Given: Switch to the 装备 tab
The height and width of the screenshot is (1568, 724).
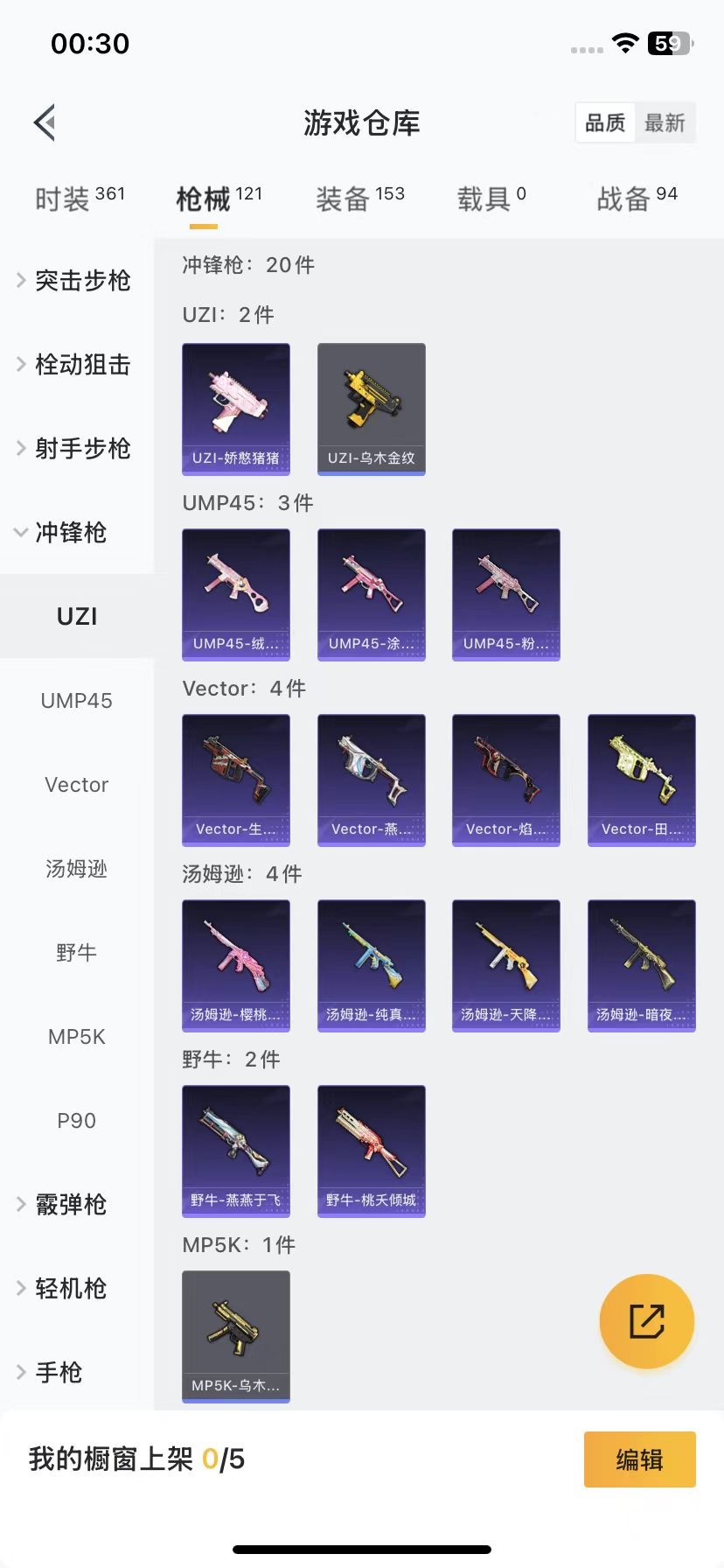Looking at the screenshot, I should [359, 199].
